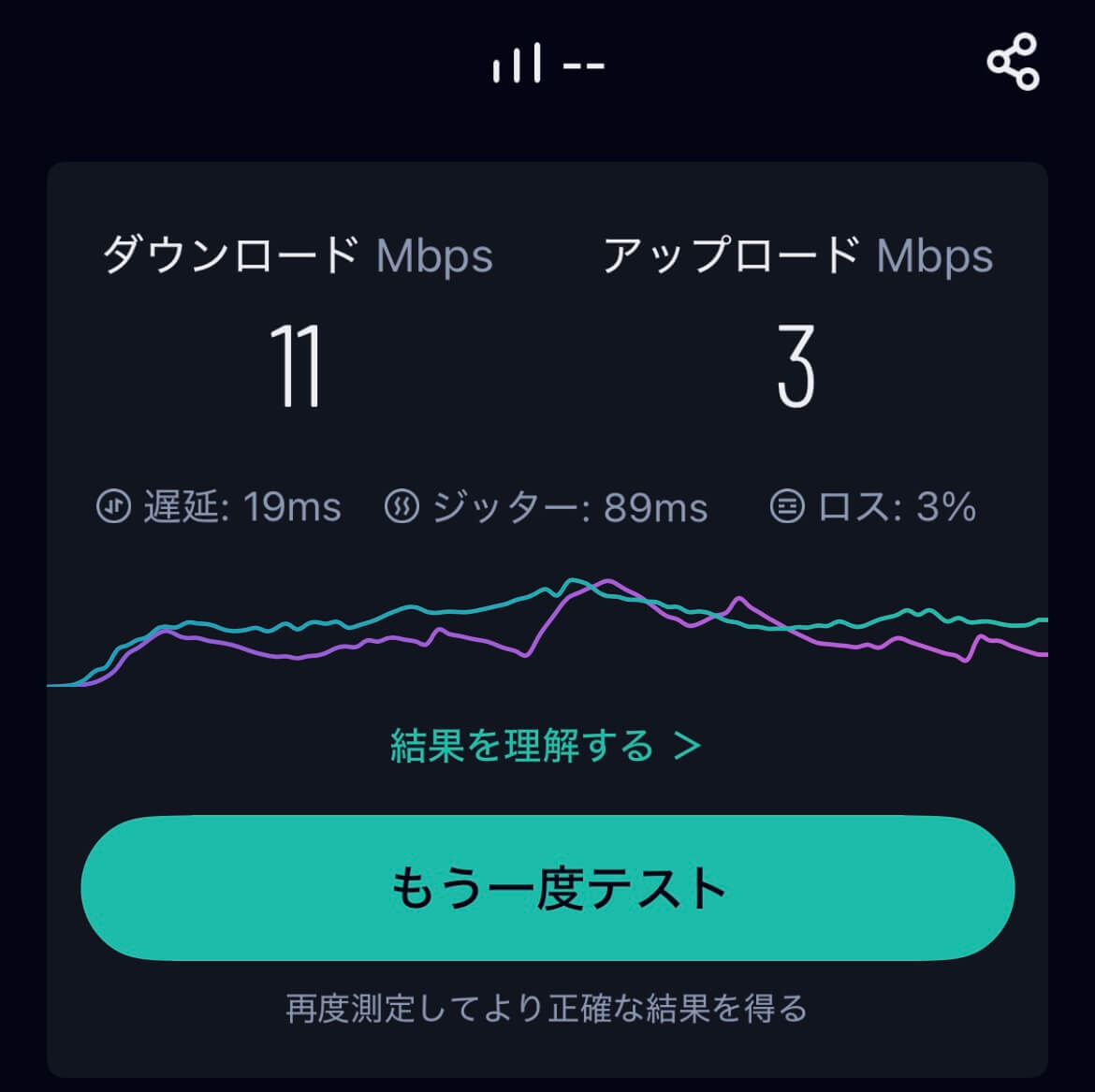Share the speed test result
The width and height of the screenshot is (1095, 1092).
(1013, 62)
